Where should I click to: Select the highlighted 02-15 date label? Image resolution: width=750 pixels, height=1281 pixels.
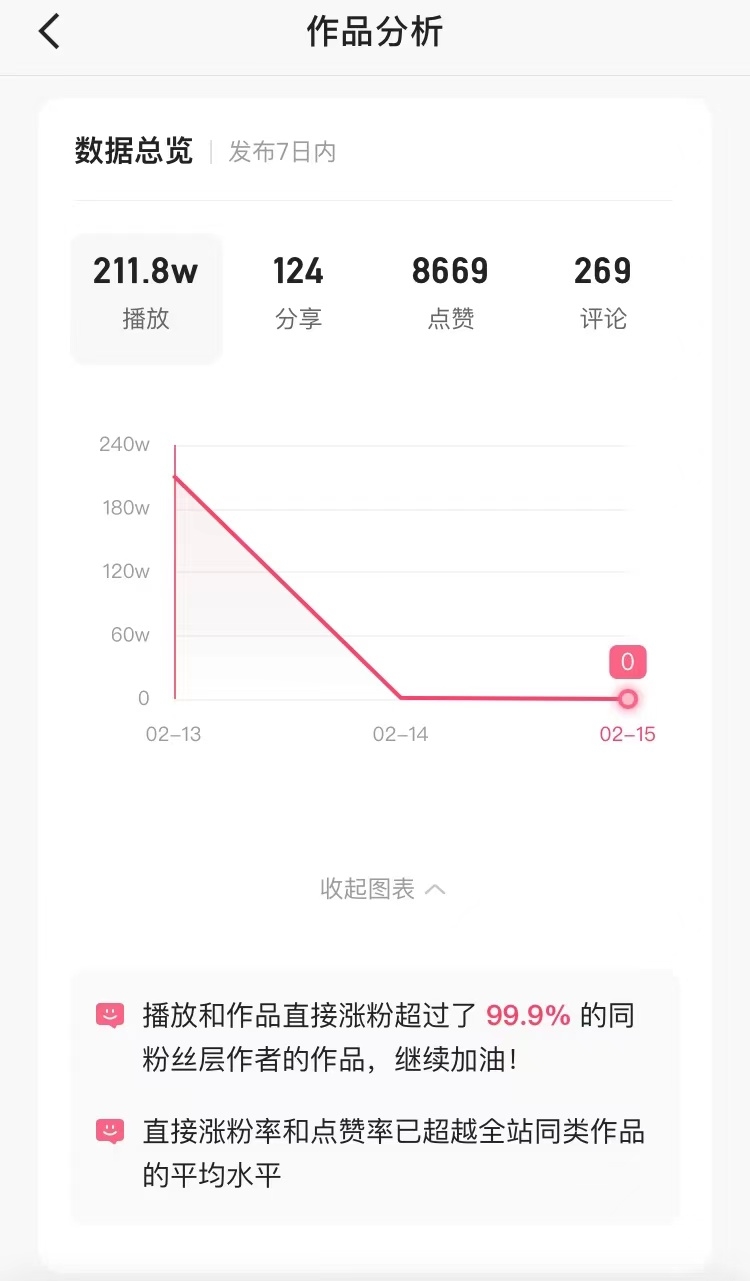coord(627,733)
